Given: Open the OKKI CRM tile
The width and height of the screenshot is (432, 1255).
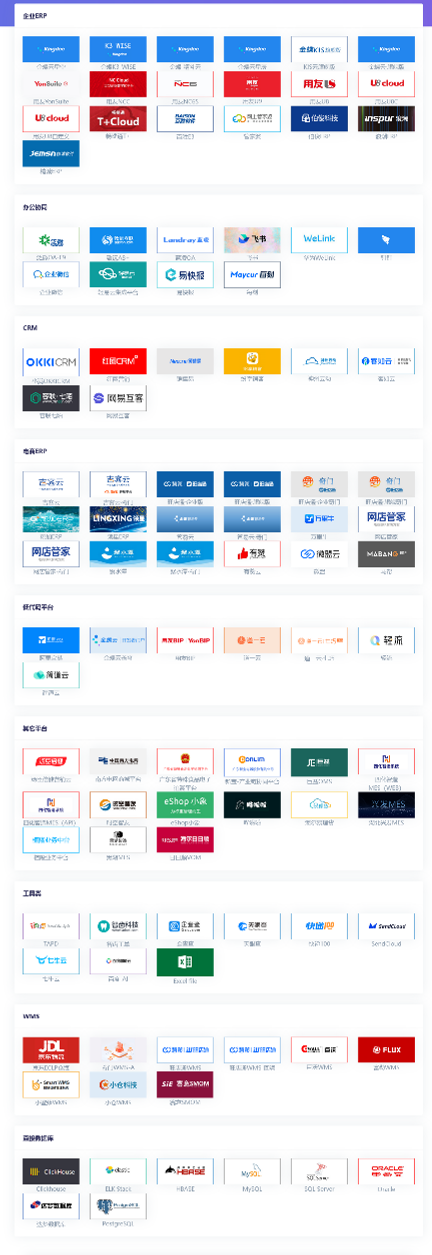Looking at the screenshot, I should [x=51, y=361].
